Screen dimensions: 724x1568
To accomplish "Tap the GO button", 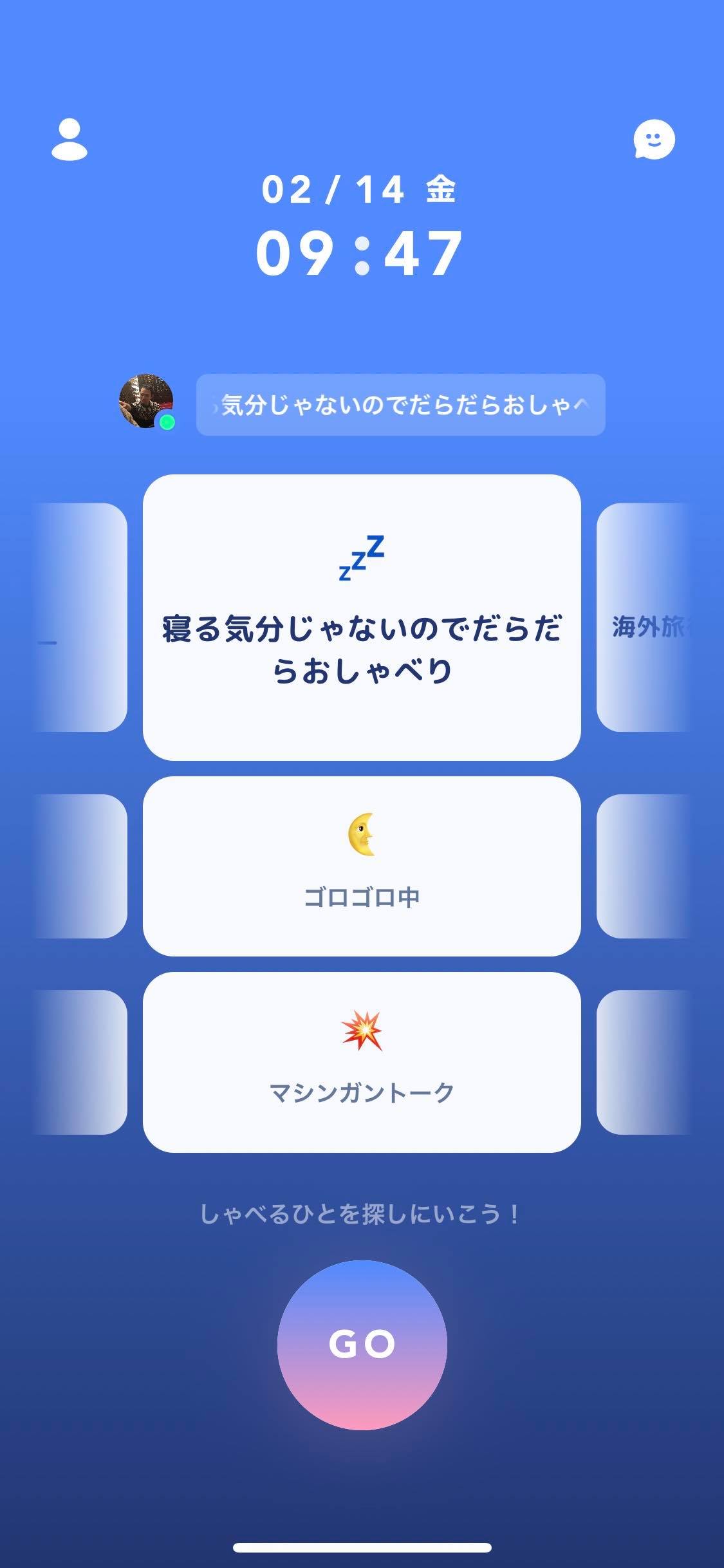I will [x=362, y=1344].
